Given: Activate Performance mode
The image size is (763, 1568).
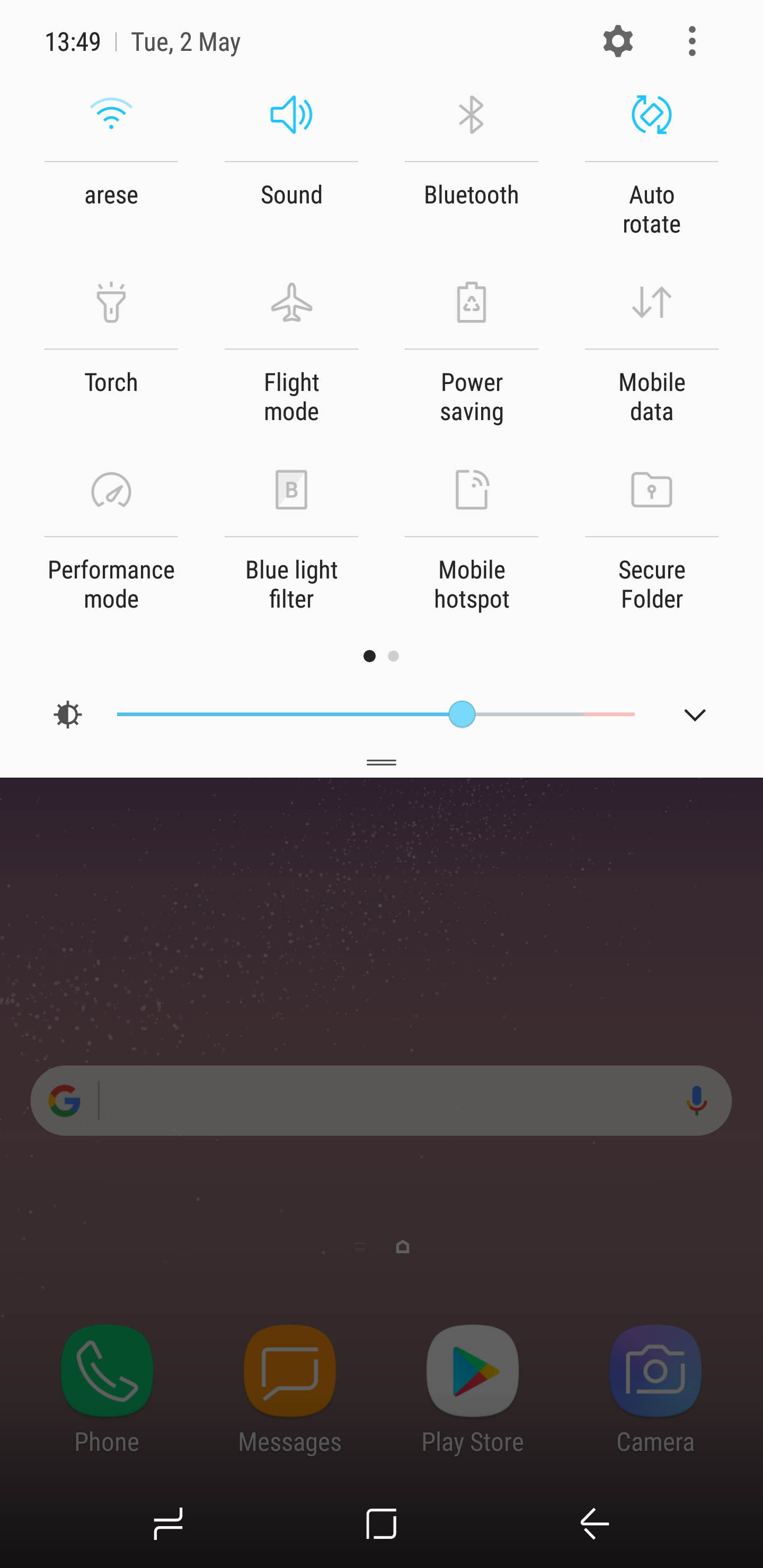Looking at the screenshot, I should coord(111,490).
